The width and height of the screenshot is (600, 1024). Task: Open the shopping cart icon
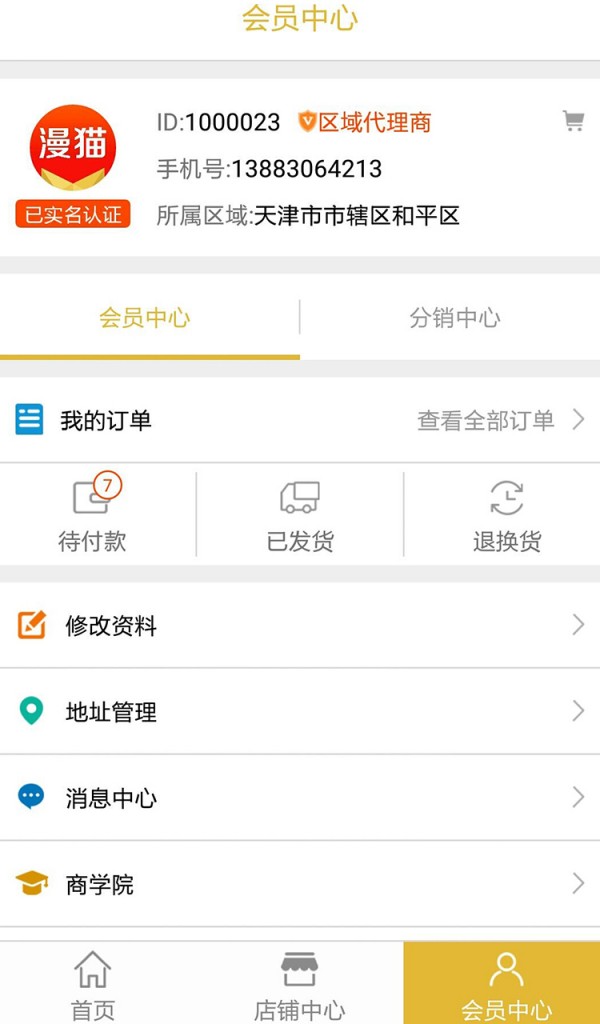tap(573, 122)
